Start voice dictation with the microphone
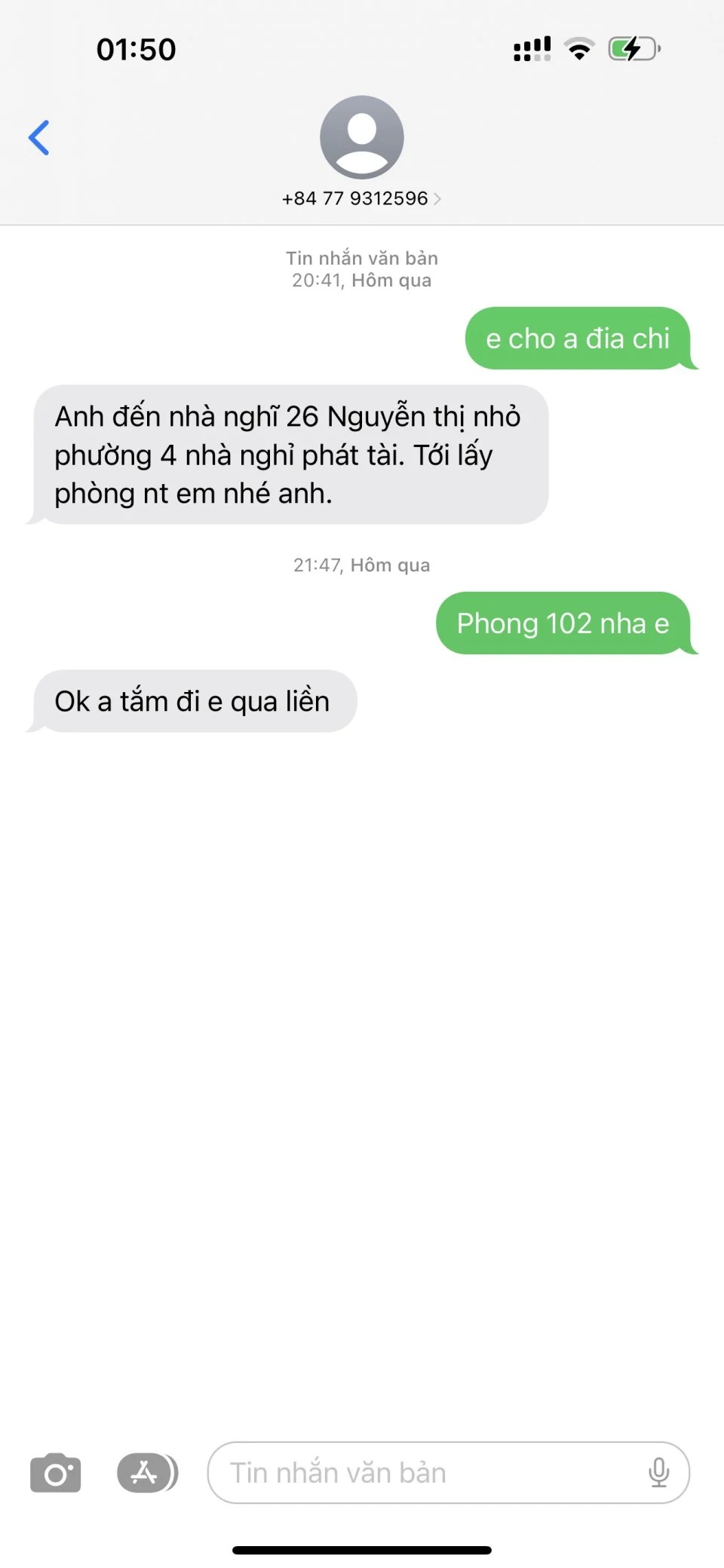 tap(658, 1473)
